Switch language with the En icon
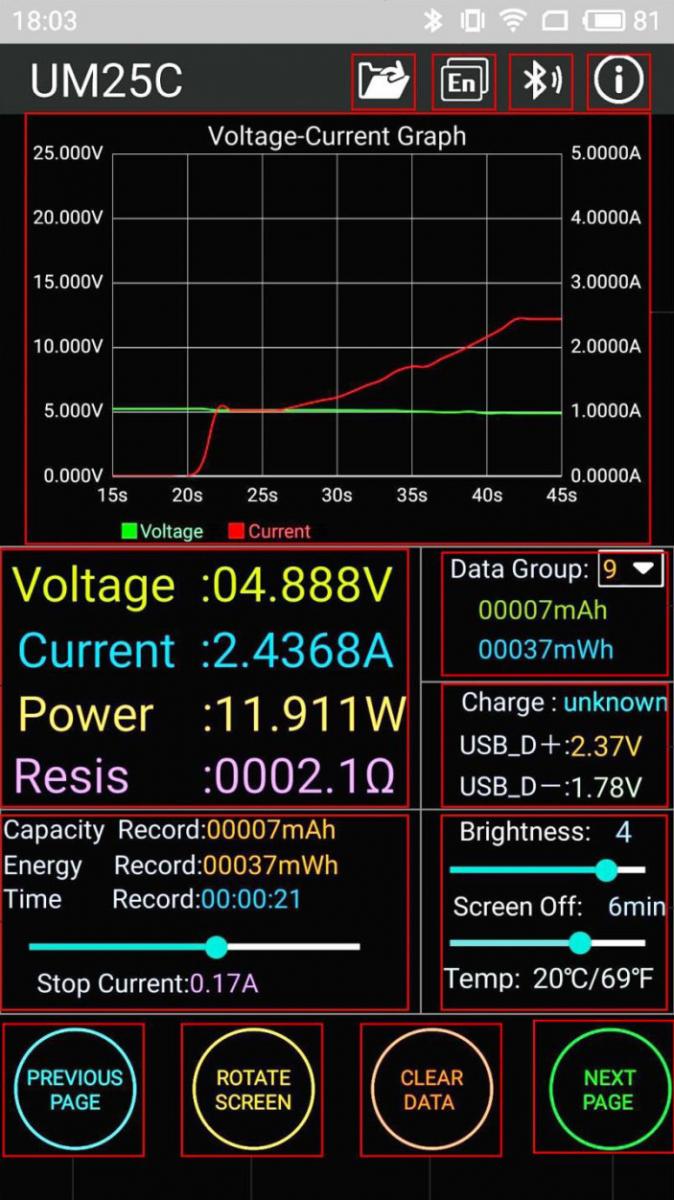The width and height of the screenshot is (674, 1200). 463,81
